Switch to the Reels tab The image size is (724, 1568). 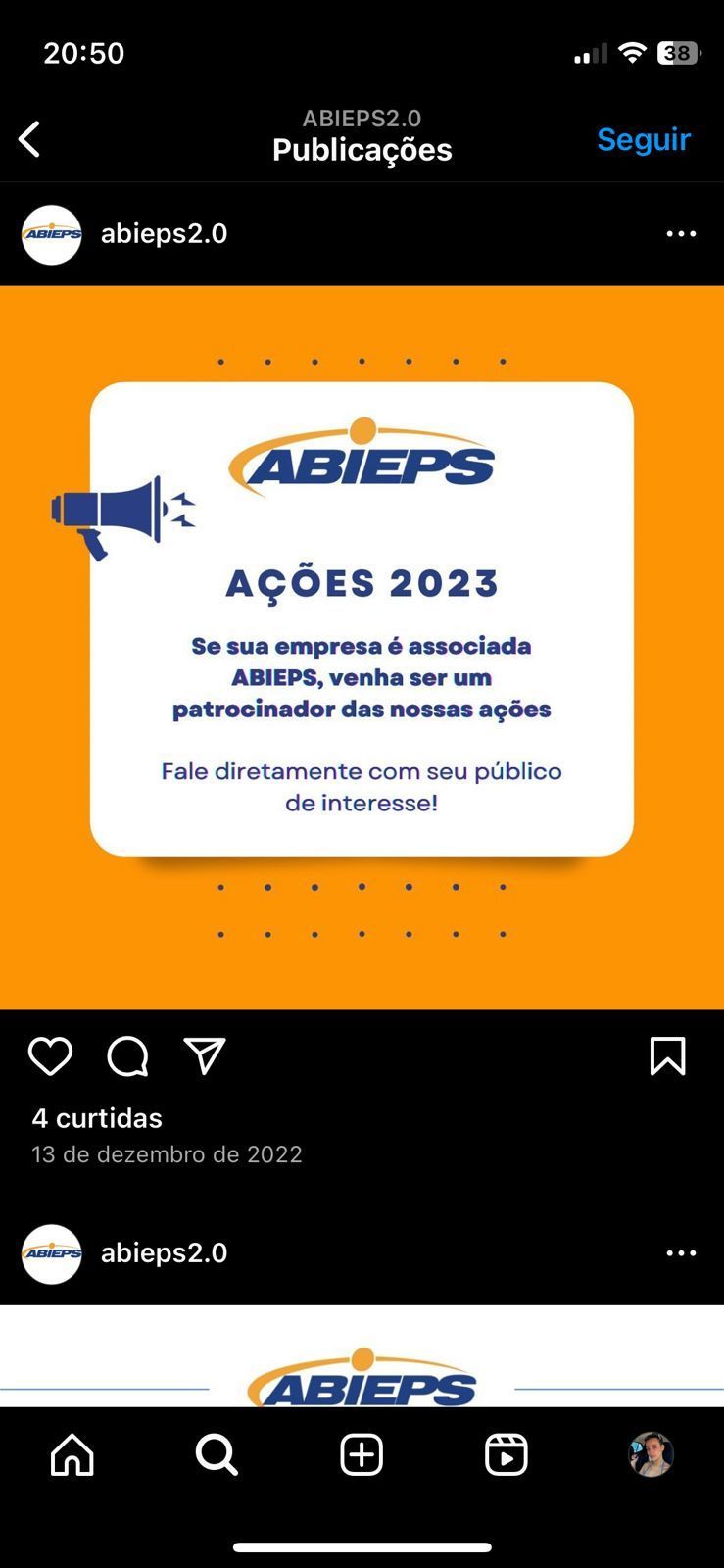coord(507,1455)
